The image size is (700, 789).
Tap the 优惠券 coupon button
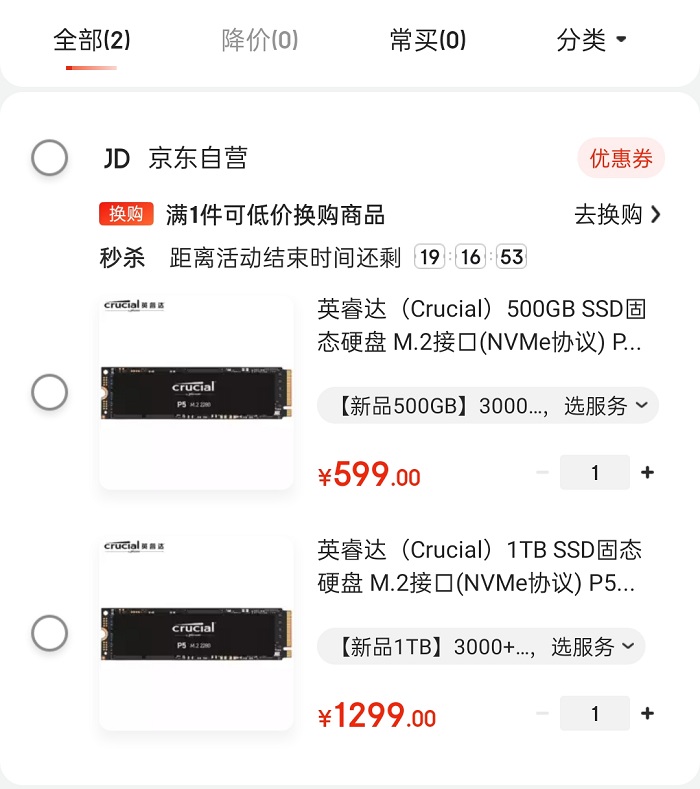(x=620, y=158)
